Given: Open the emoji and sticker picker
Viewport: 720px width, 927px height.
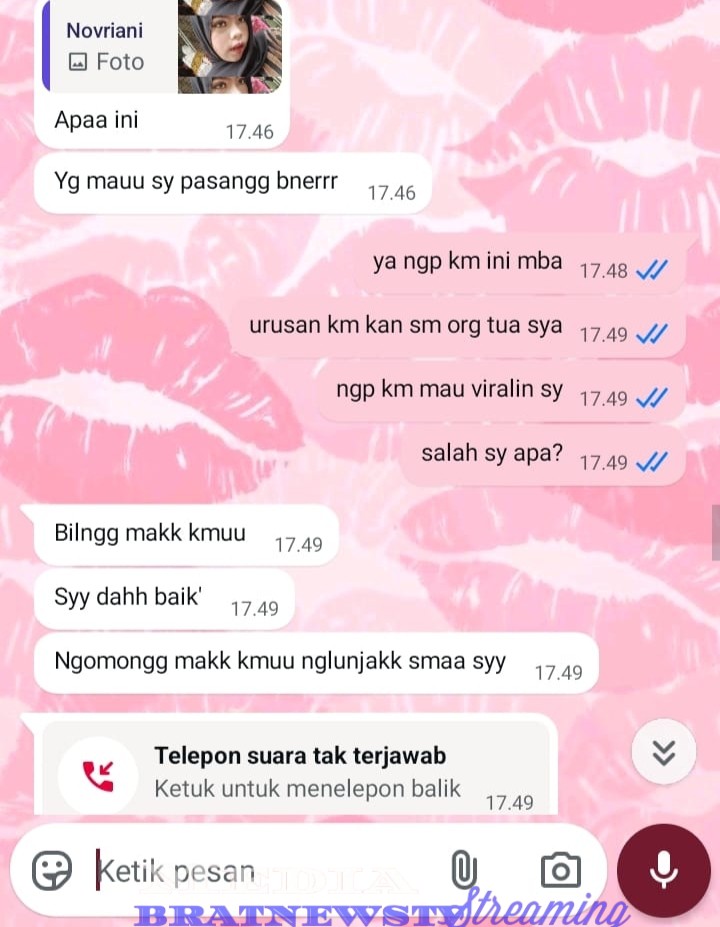Looking at the screenshot, I should pyautogui.click(x=52, y=871).
